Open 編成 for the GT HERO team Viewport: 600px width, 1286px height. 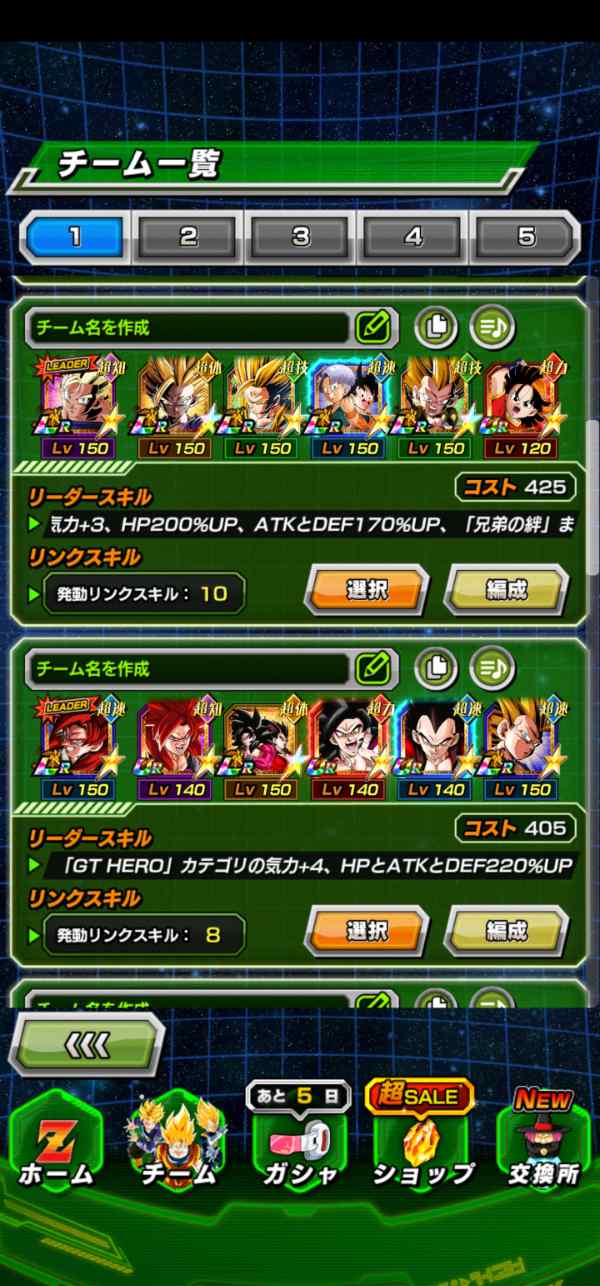[506, 932]
